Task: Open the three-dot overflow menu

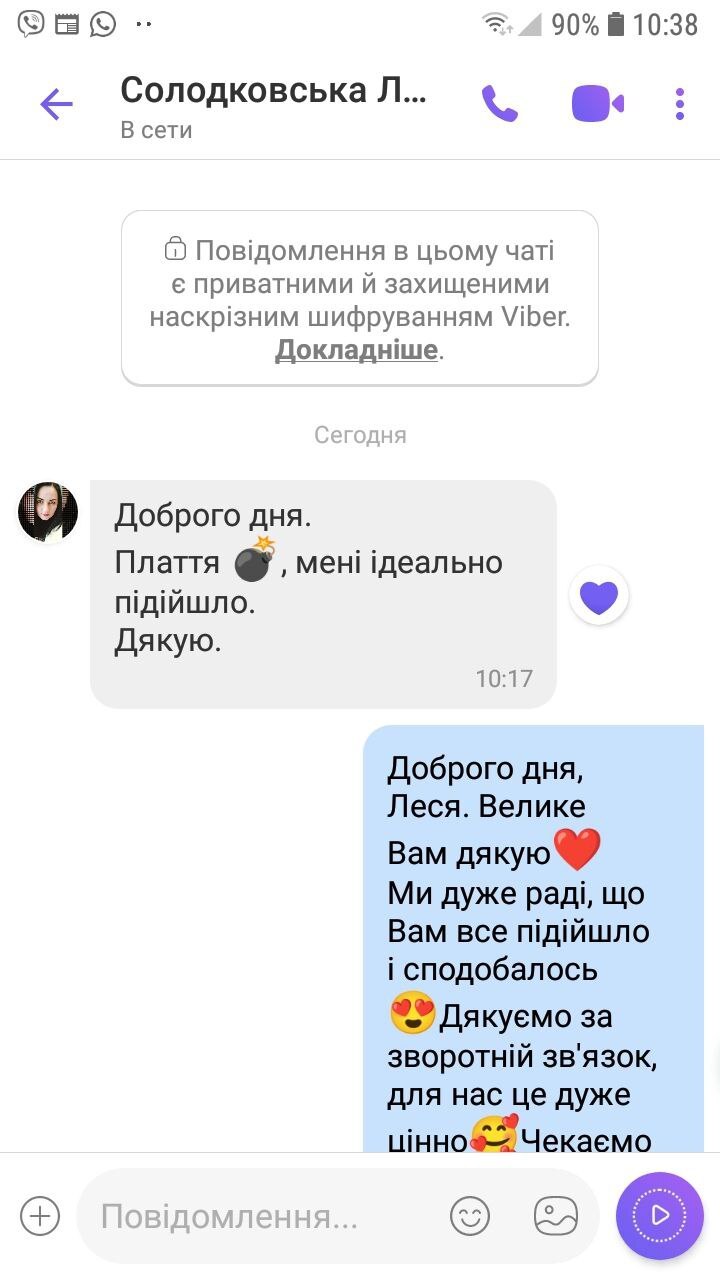Action: coord(680,104)
